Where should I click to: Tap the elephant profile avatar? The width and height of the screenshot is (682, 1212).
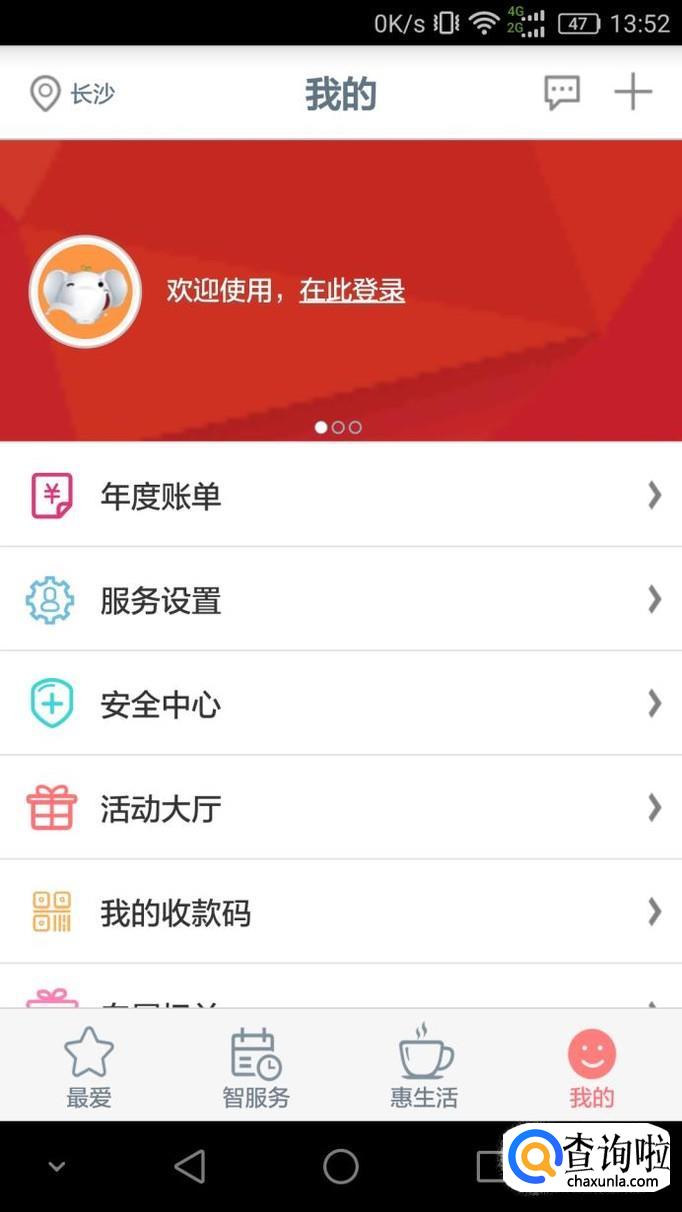pos(85,291)
